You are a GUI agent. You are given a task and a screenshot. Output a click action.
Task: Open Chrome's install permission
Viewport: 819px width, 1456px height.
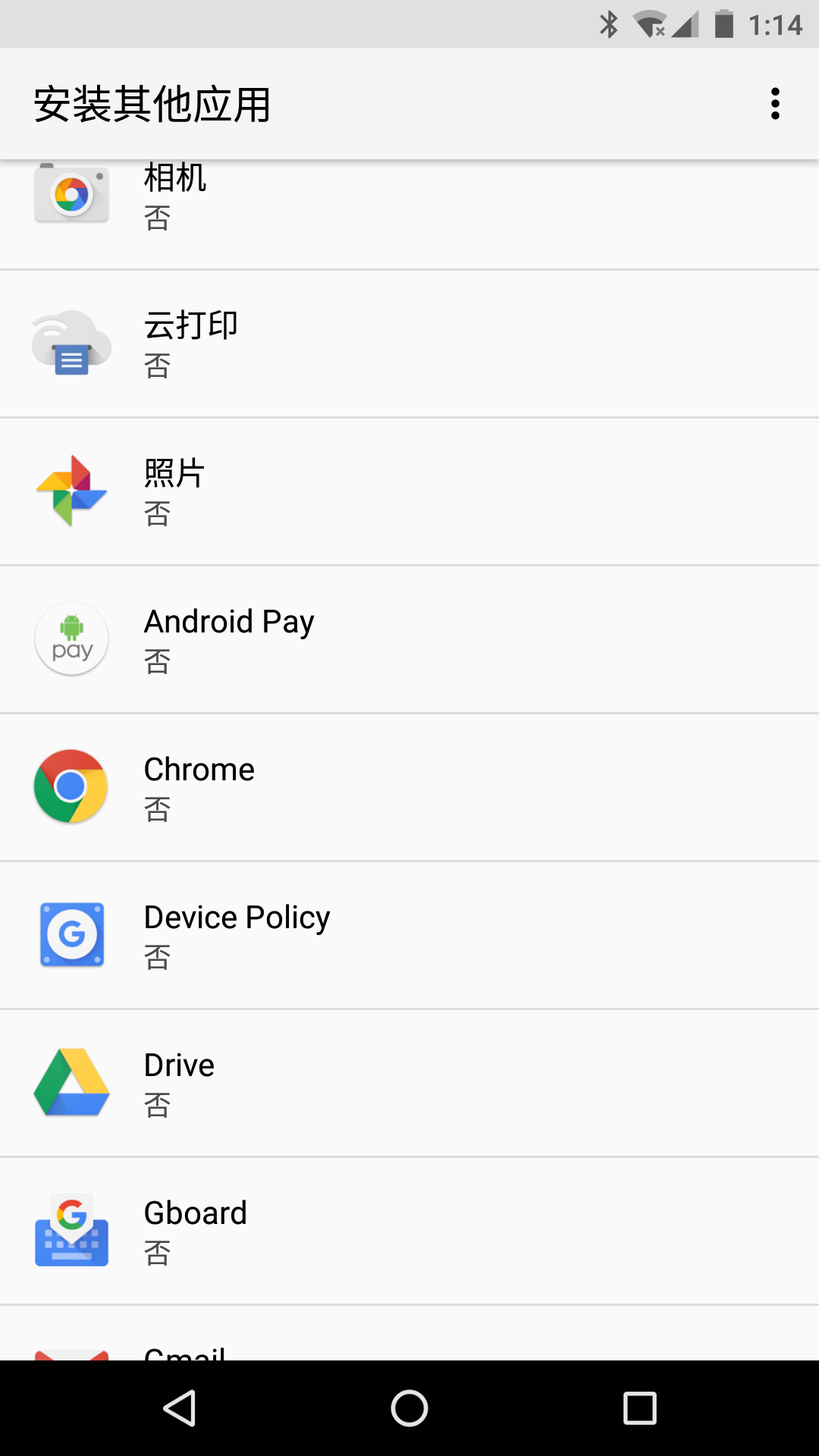click(409, 787)
